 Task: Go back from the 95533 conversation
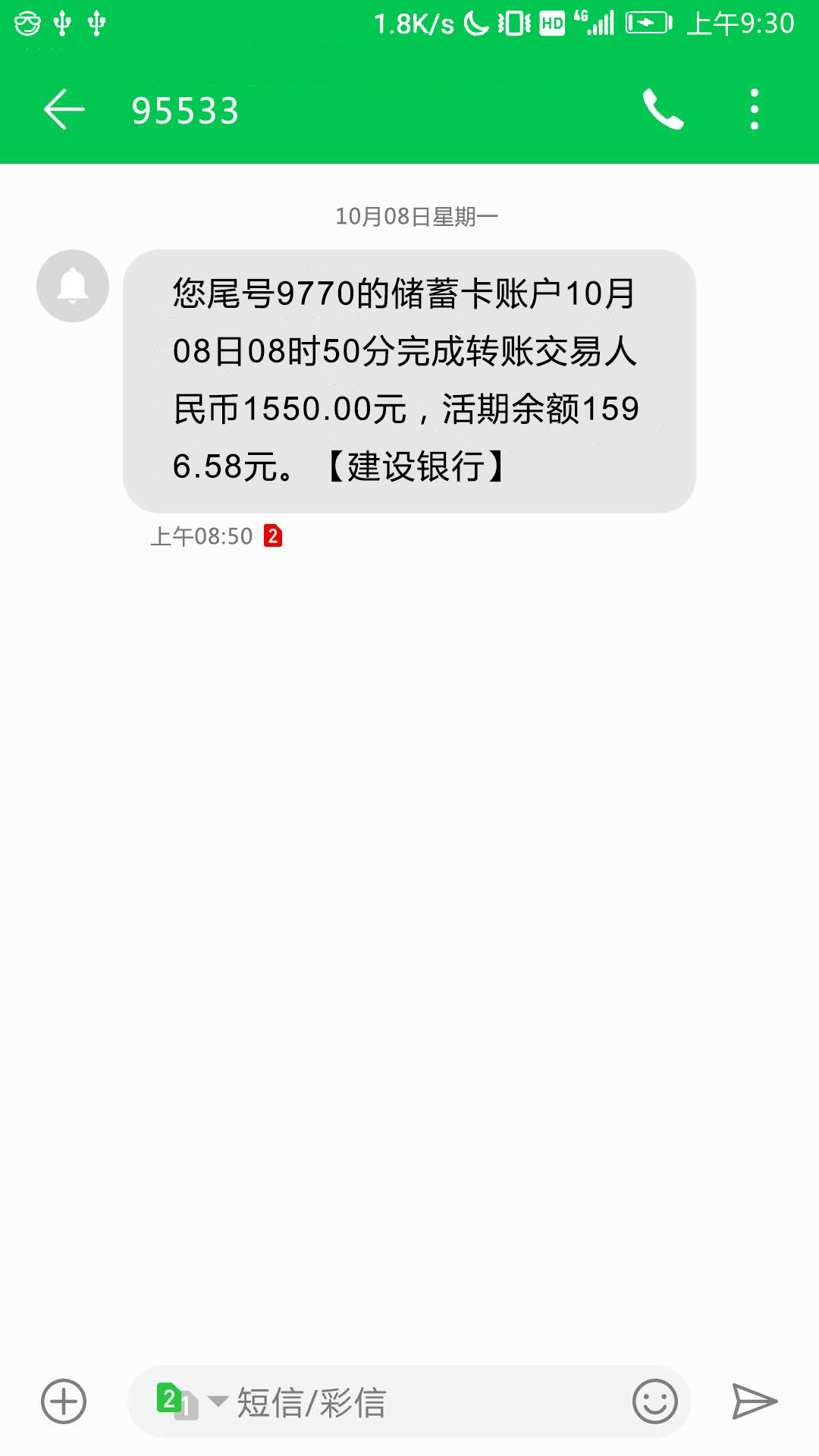click(x=64, y=109)
